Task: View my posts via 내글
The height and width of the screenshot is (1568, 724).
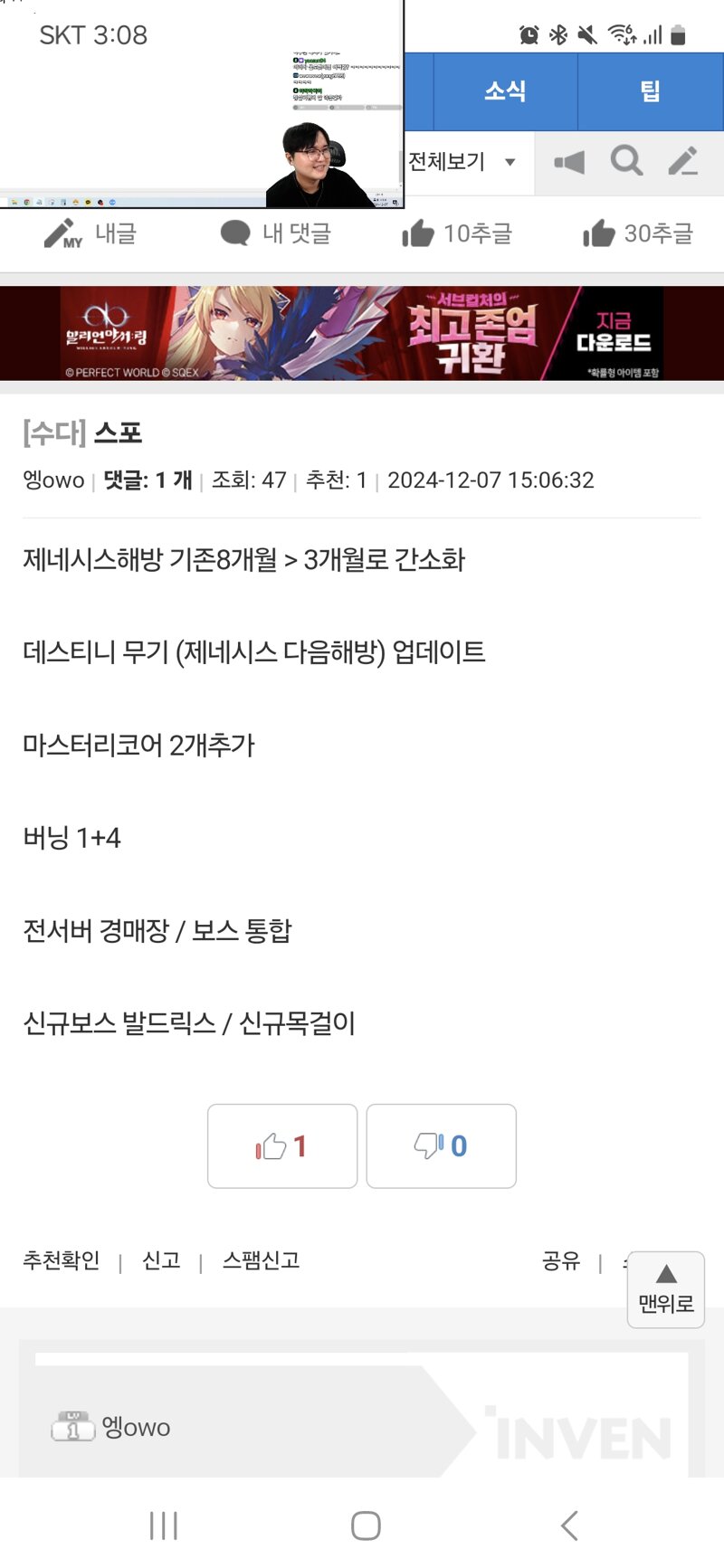Action: (90, 233)
